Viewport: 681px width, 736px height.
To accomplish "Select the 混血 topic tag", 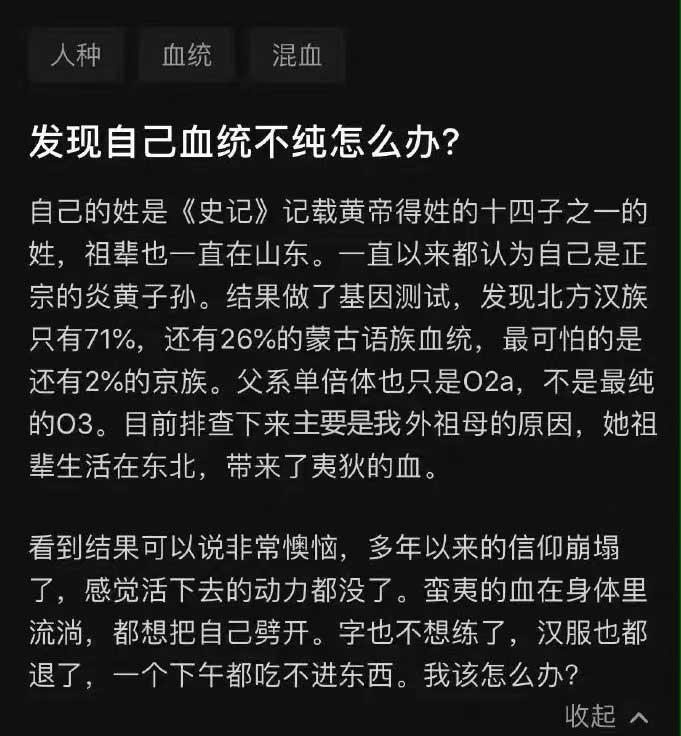I will tap(297, 55).
